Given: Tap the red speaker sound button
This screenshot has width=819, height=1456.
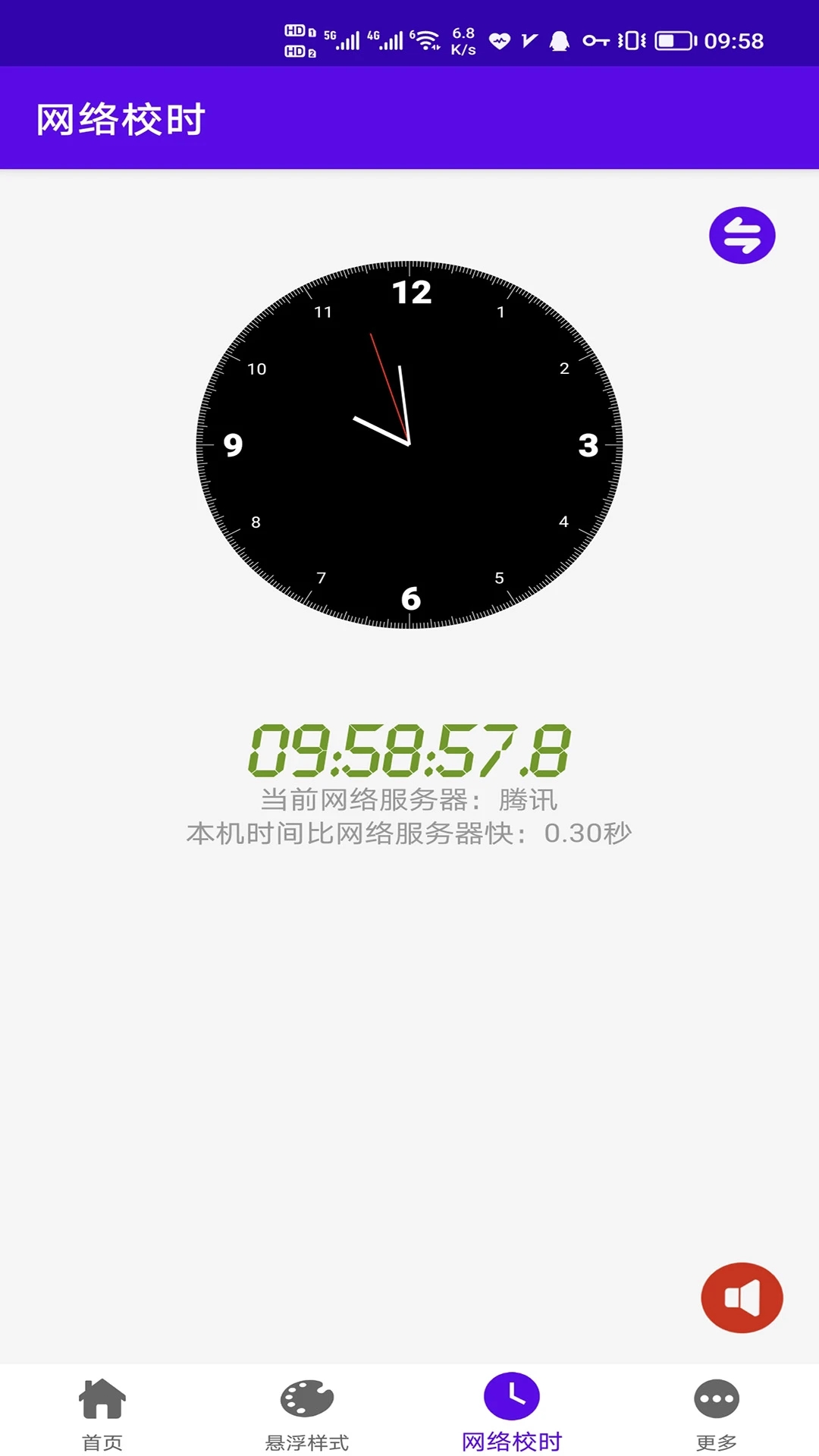Looking at the screenshot, I should point(742,1297).
